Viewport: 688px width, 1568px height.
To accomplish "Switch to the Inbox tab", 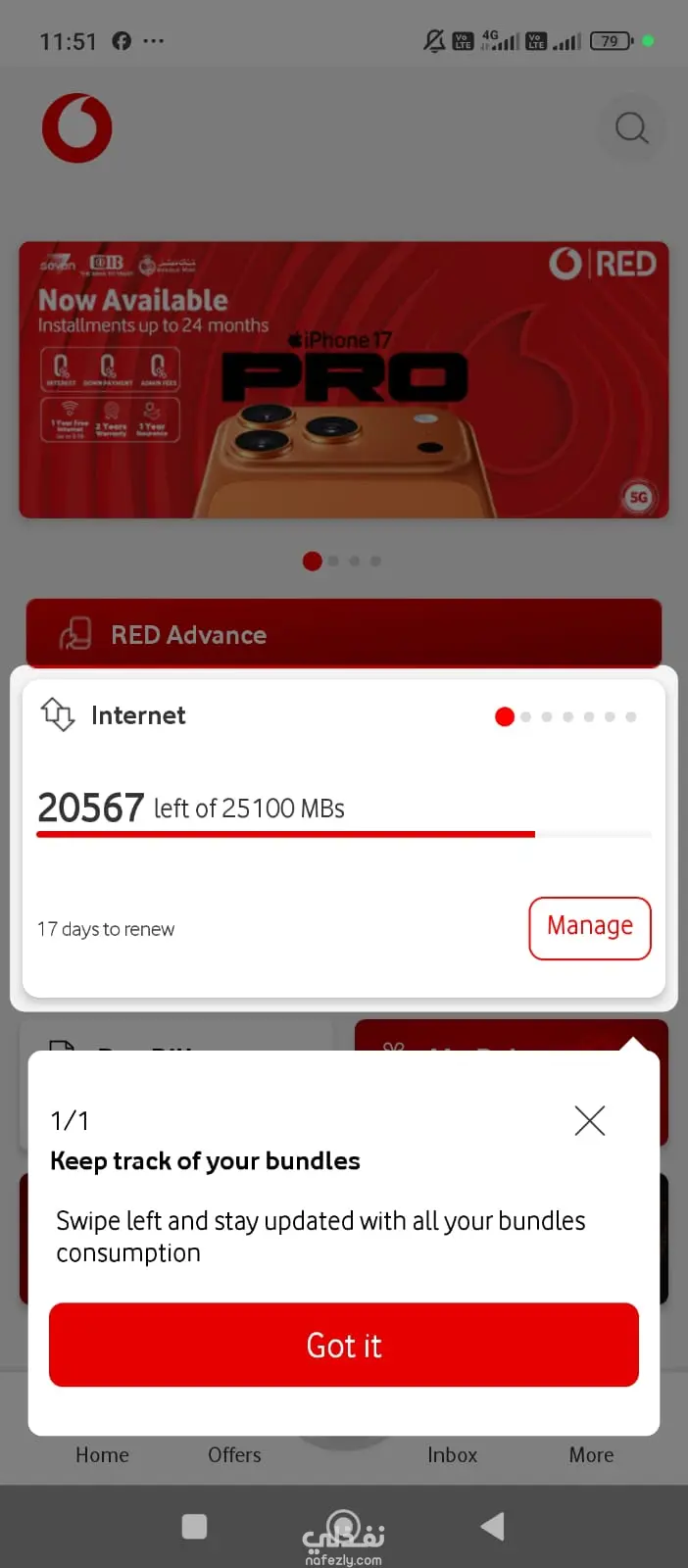I will click(452, 1454).
